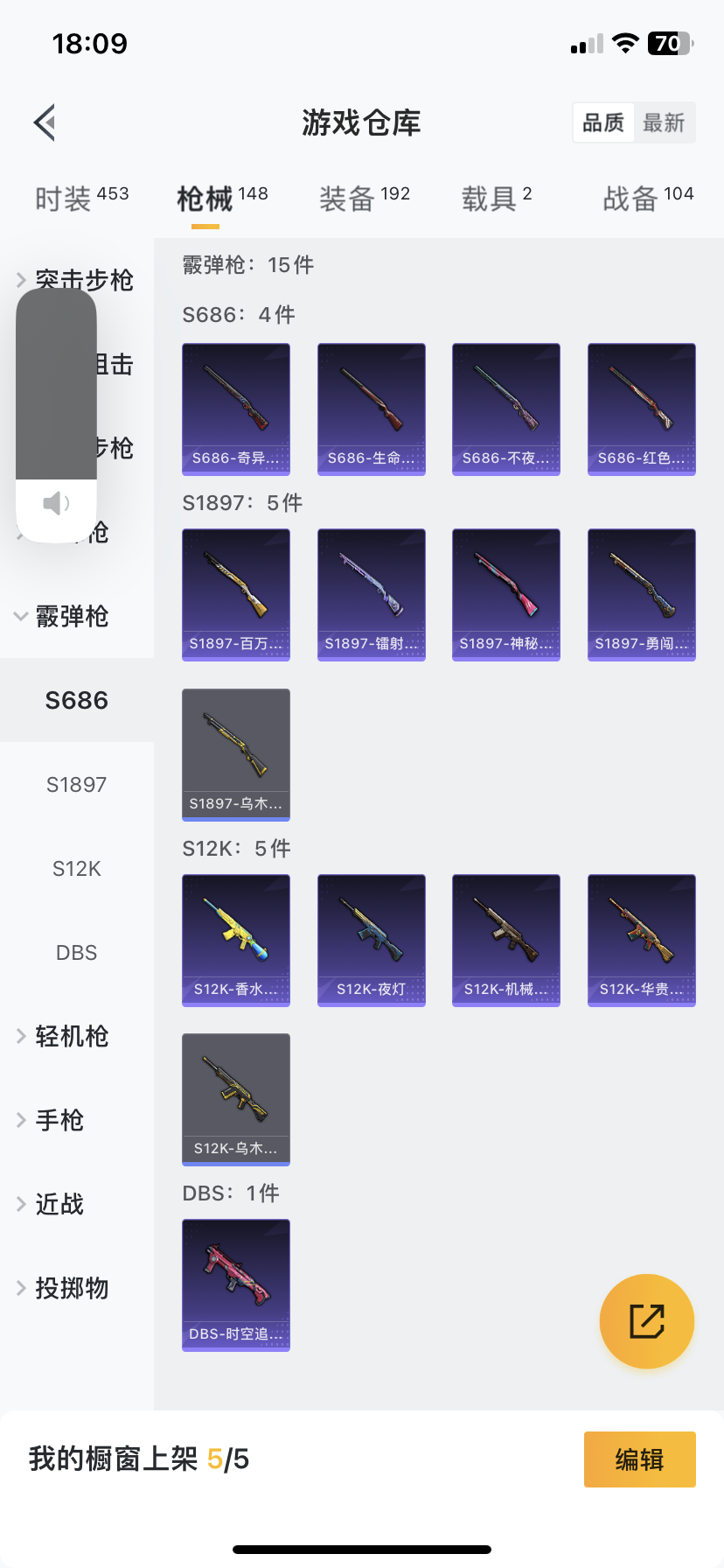Collapse the 霰弹枪 category

click(72, 616)
